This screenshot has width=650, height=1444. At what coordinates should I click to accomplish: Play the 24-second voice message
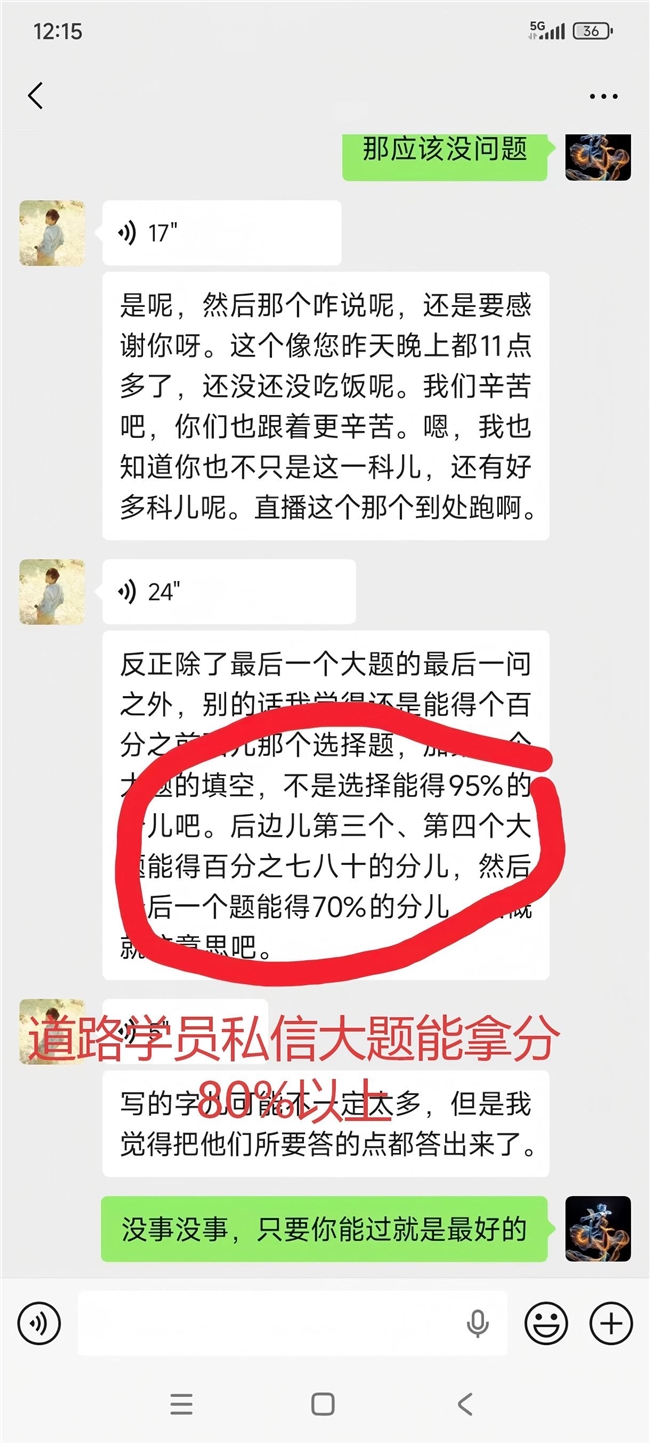pos(228,592)
